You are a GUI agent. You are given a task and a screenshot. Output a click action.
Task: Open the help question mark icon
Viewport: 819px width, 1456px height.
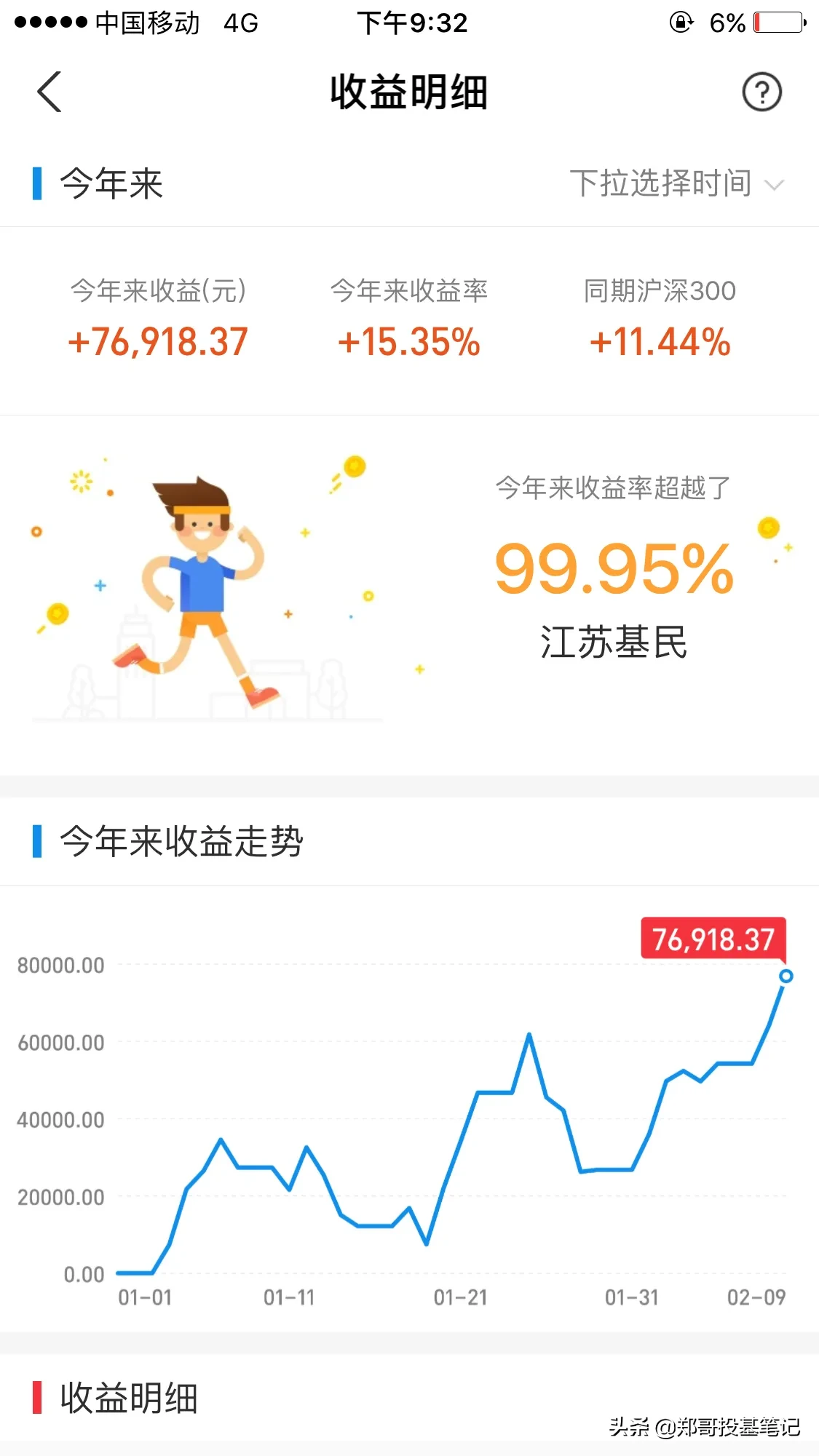click(761, 92)
